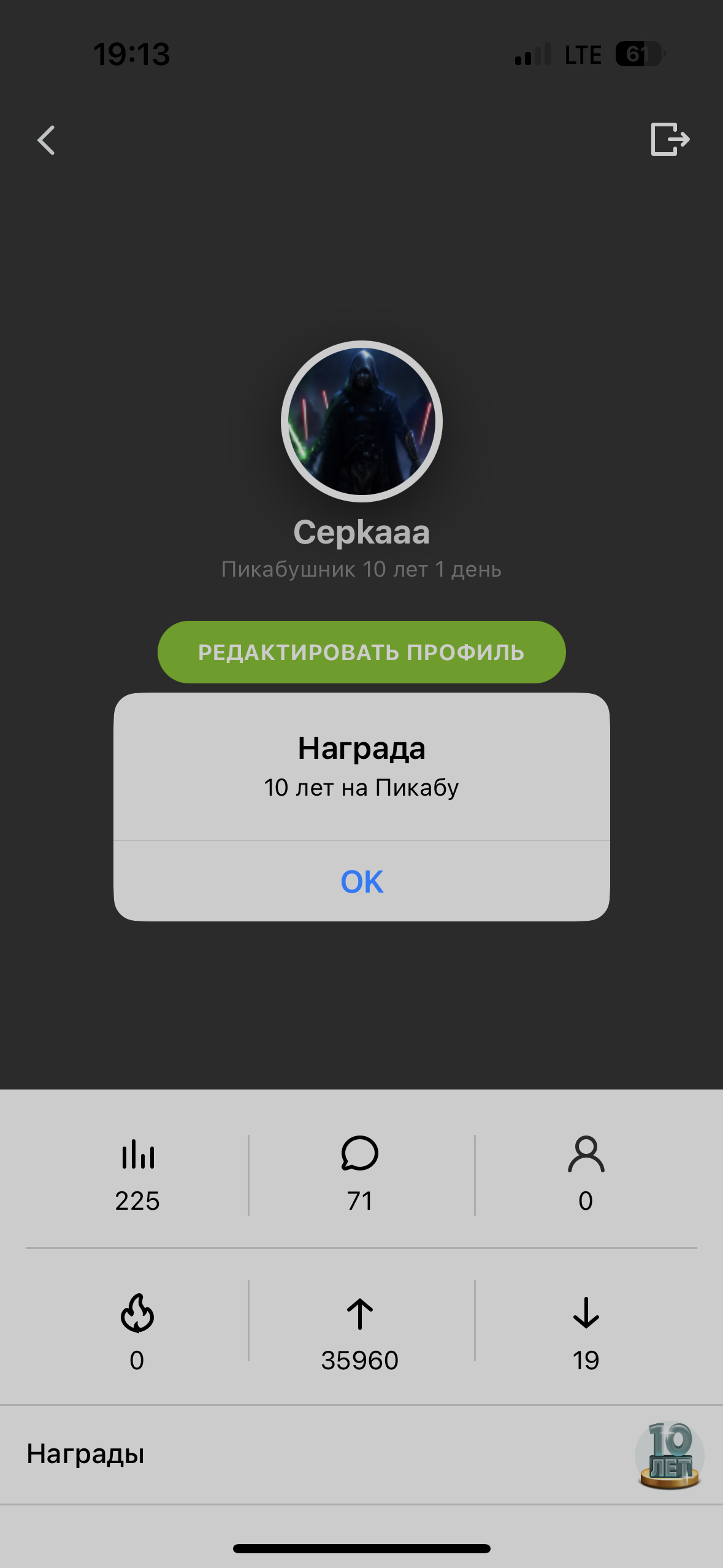Dismiss the award dialog with OK

point(362,882)
